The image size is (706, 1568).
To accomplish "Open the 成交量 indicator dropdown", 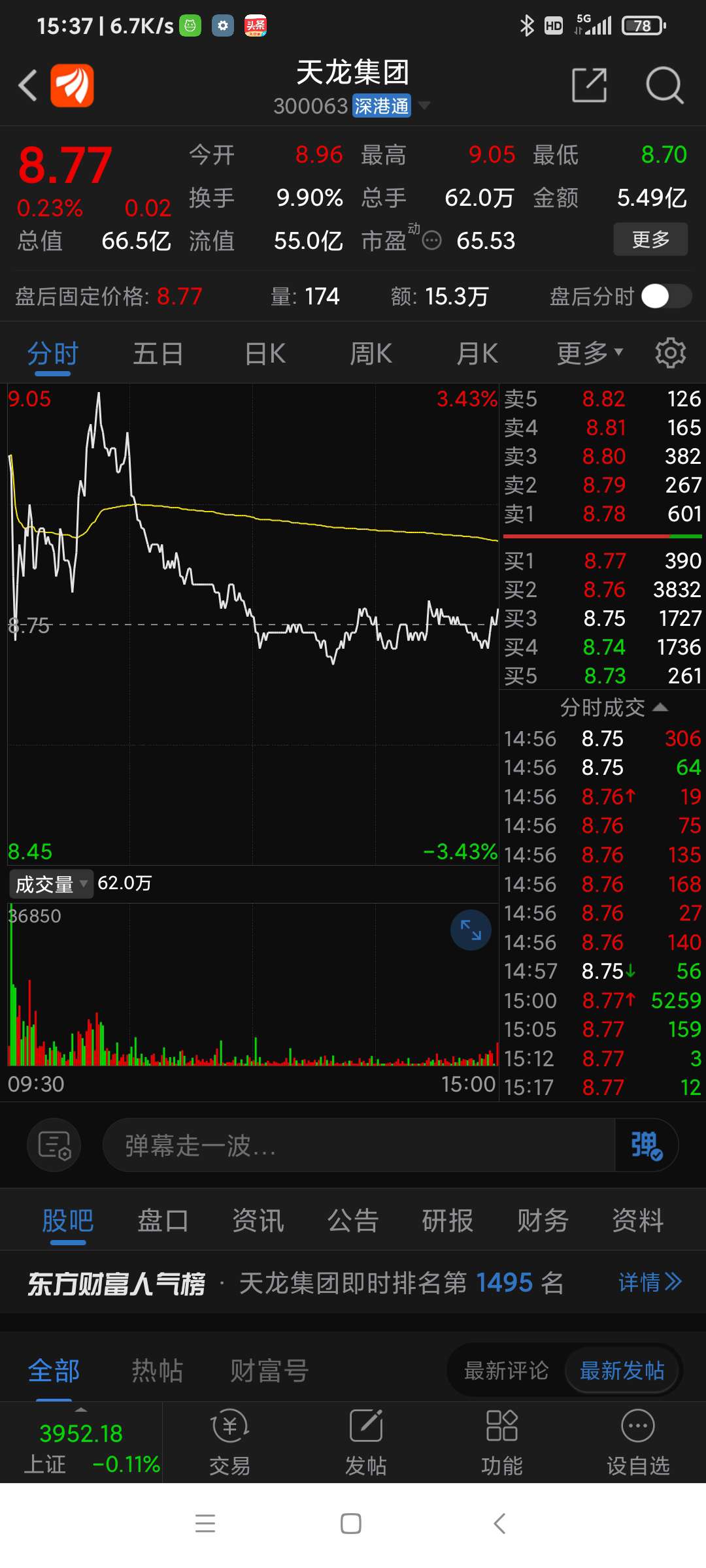I will (x=51, y=884).
